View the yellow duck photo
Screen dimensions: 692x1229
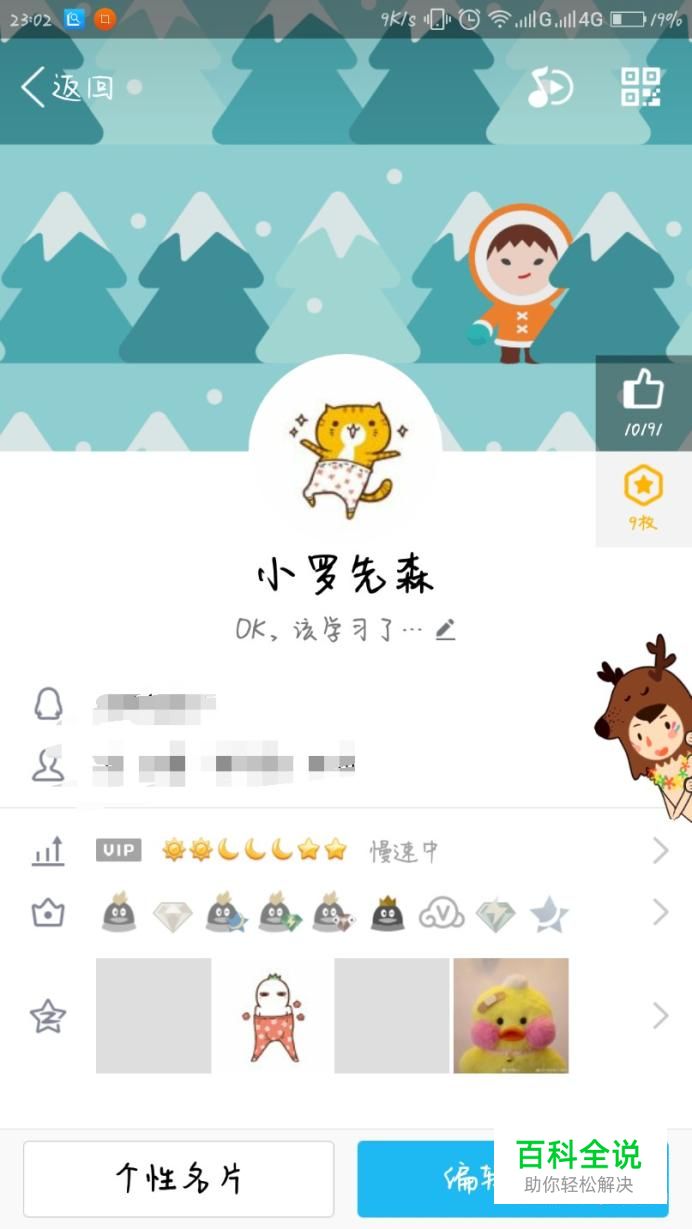click(x=511, y=1016)
